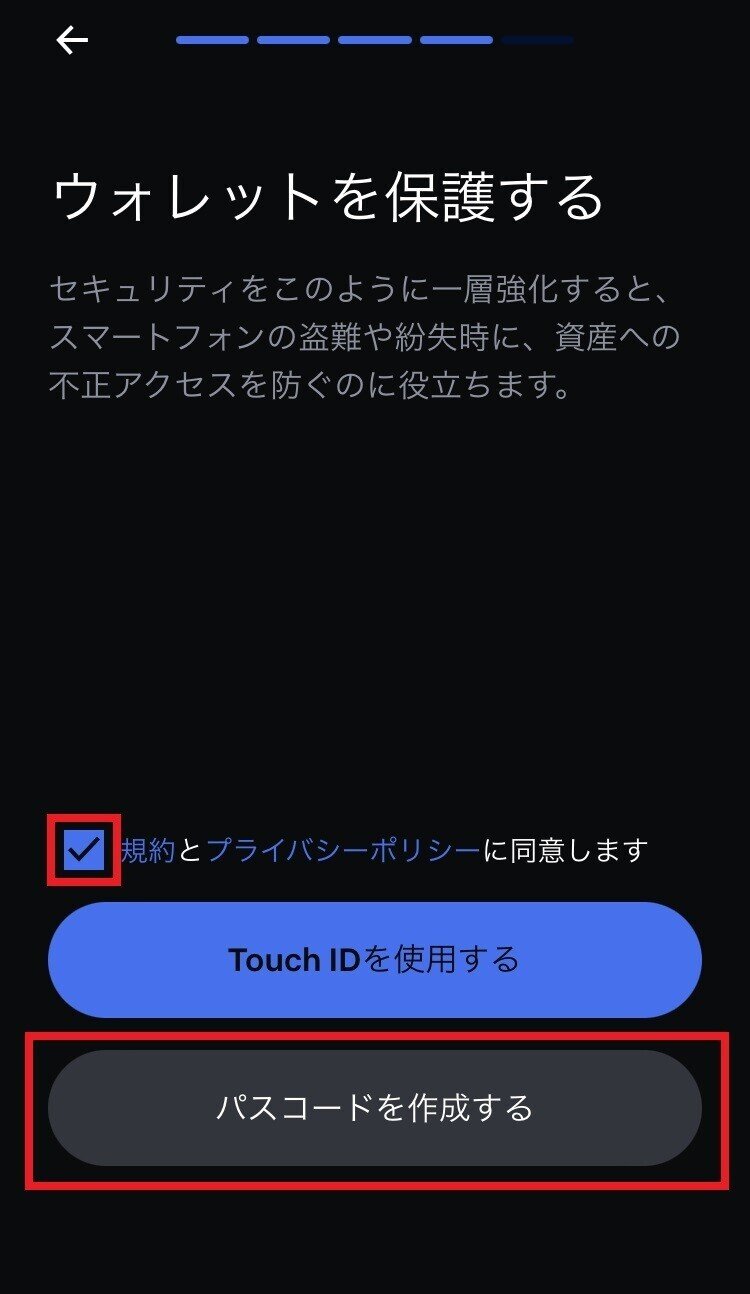Tap the fourth highlighted progress segment
Viewport: 750px width, 1294px height.
click(455, 40)
